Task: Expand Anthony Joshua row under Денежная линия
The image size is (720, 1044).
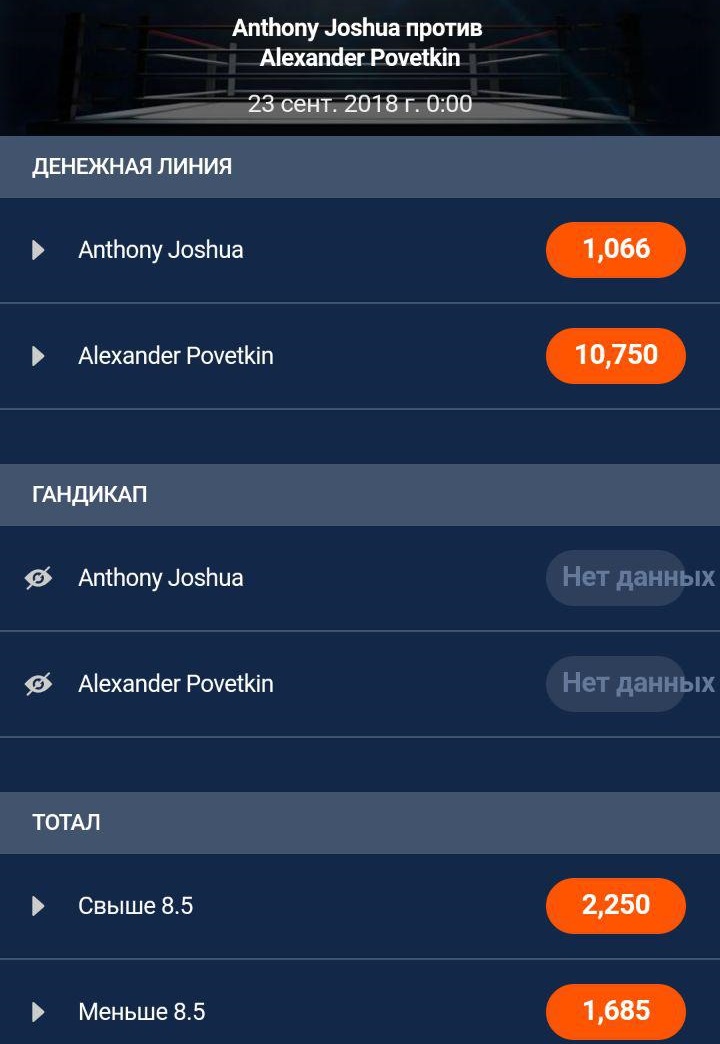Action: click(39, 250)
